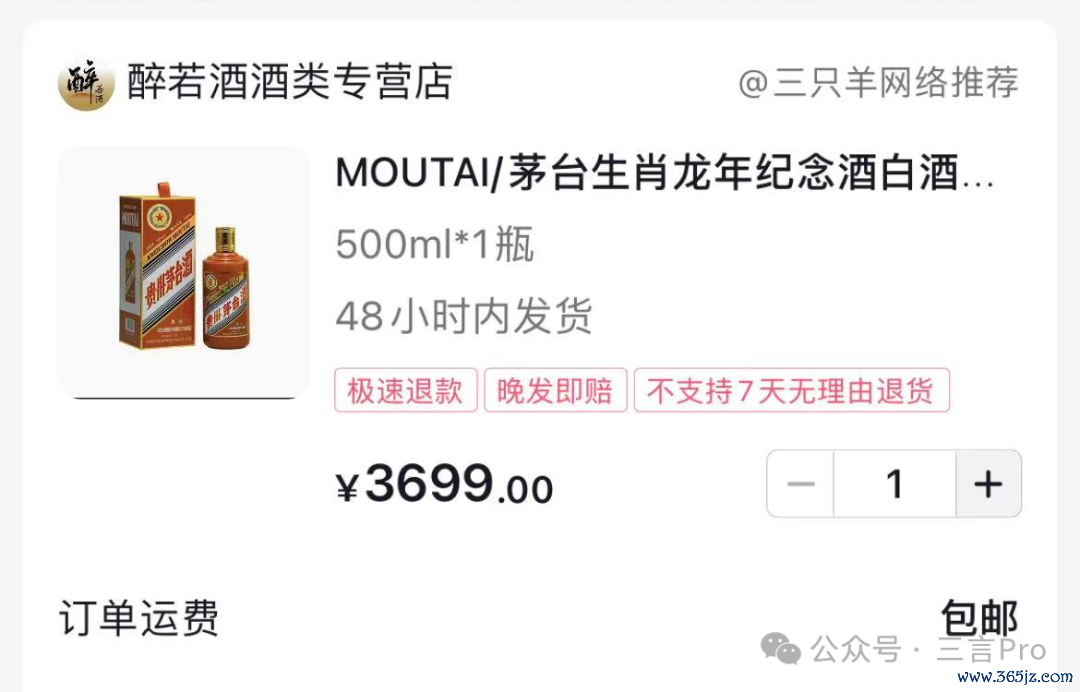Tap the quantity field showing 1
The height and width of the screenshot is (692, 1080).
pyautogui.click(x=894, y=484)
